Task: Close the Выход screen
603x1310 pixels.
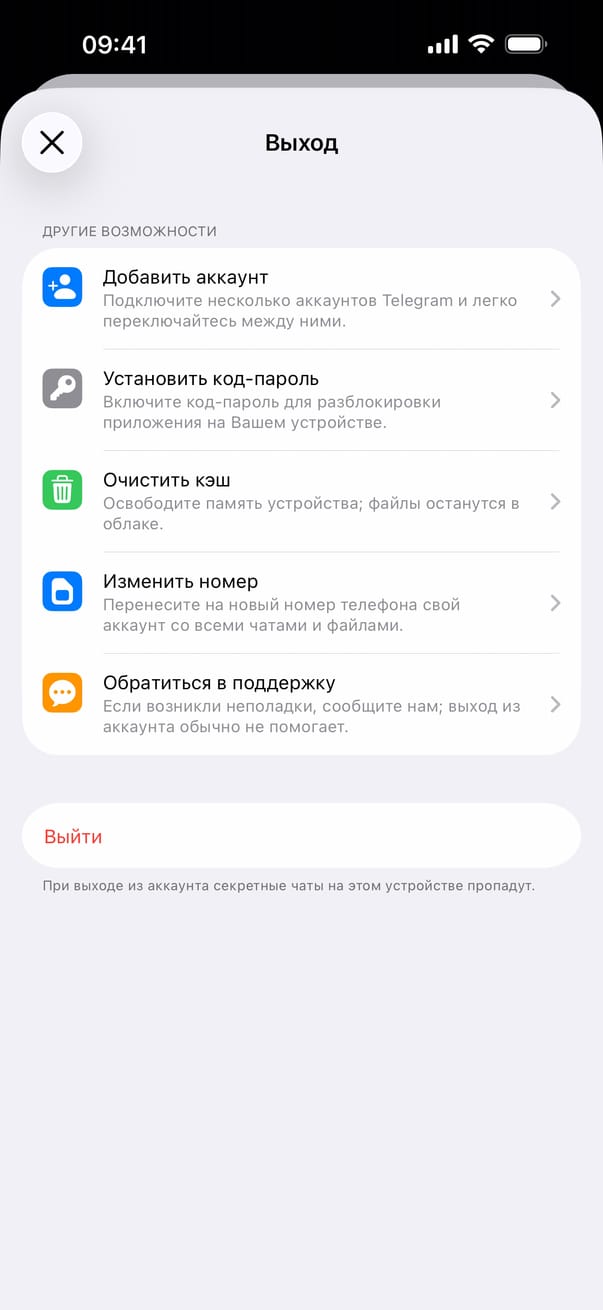Action: click(x=52, y=142)
